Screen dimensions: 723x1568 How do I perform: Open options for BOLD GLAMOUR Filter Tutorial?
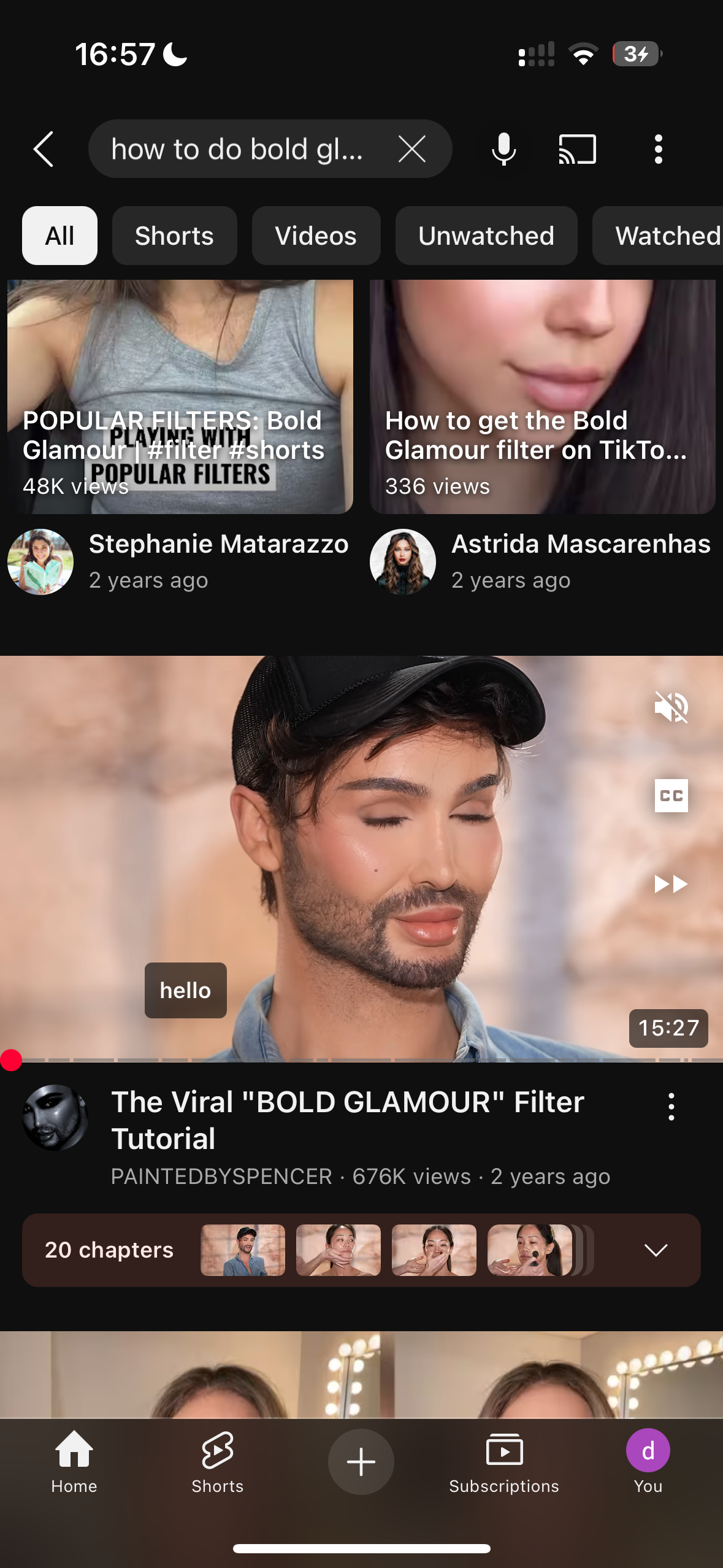pos(671,1107)
